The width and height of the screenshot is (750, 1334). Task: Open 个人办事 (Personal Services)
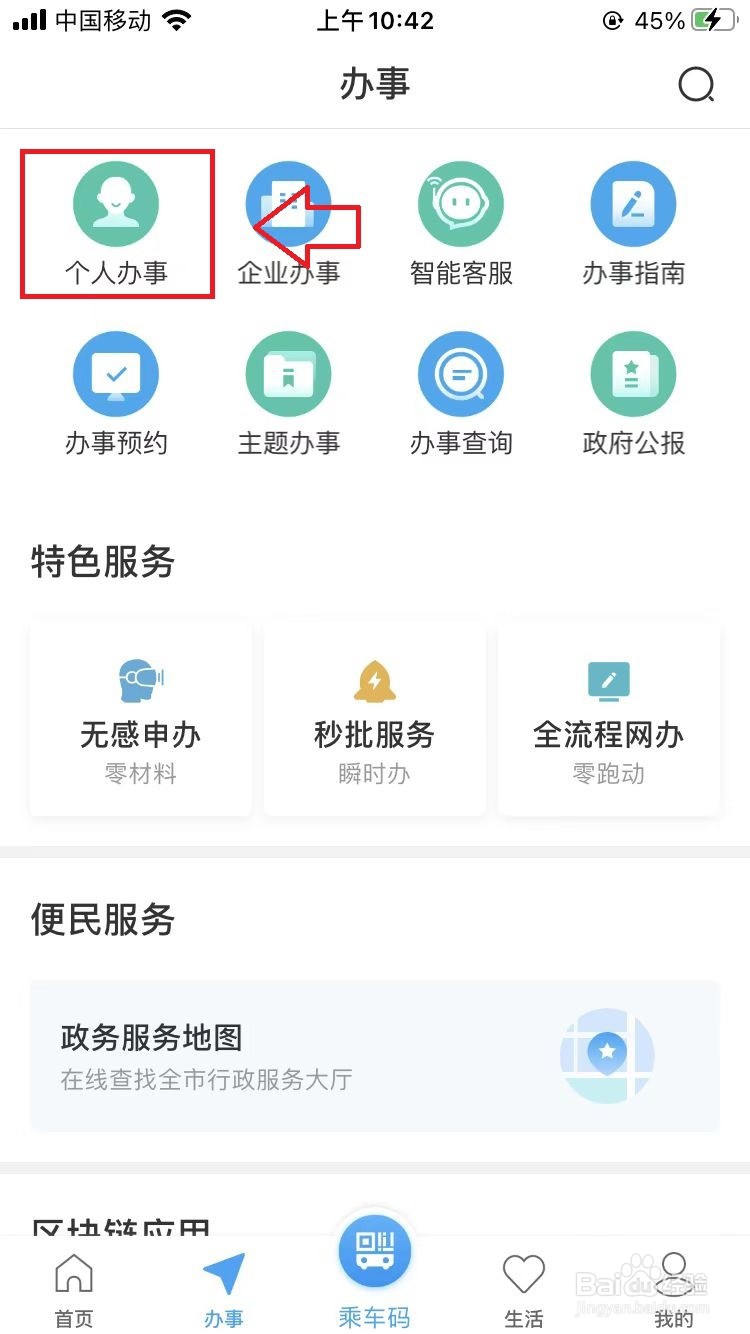[115, 220]
